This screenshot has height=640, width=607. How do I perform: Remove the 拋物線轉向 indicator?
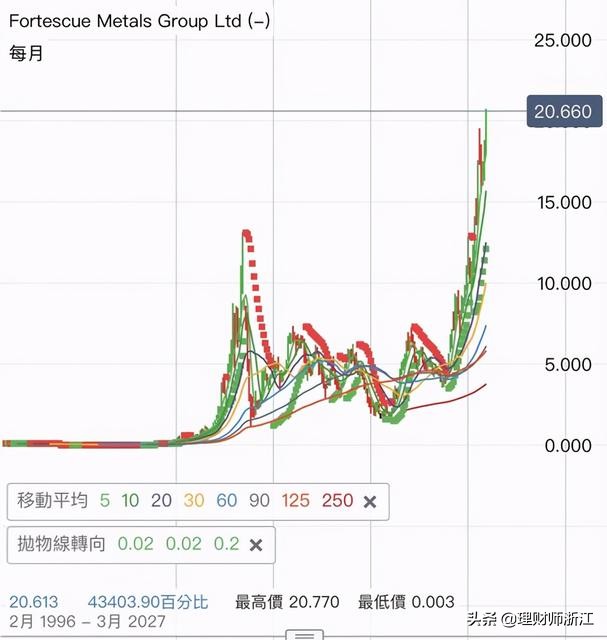pyautogui.click(x=256, y=545)
